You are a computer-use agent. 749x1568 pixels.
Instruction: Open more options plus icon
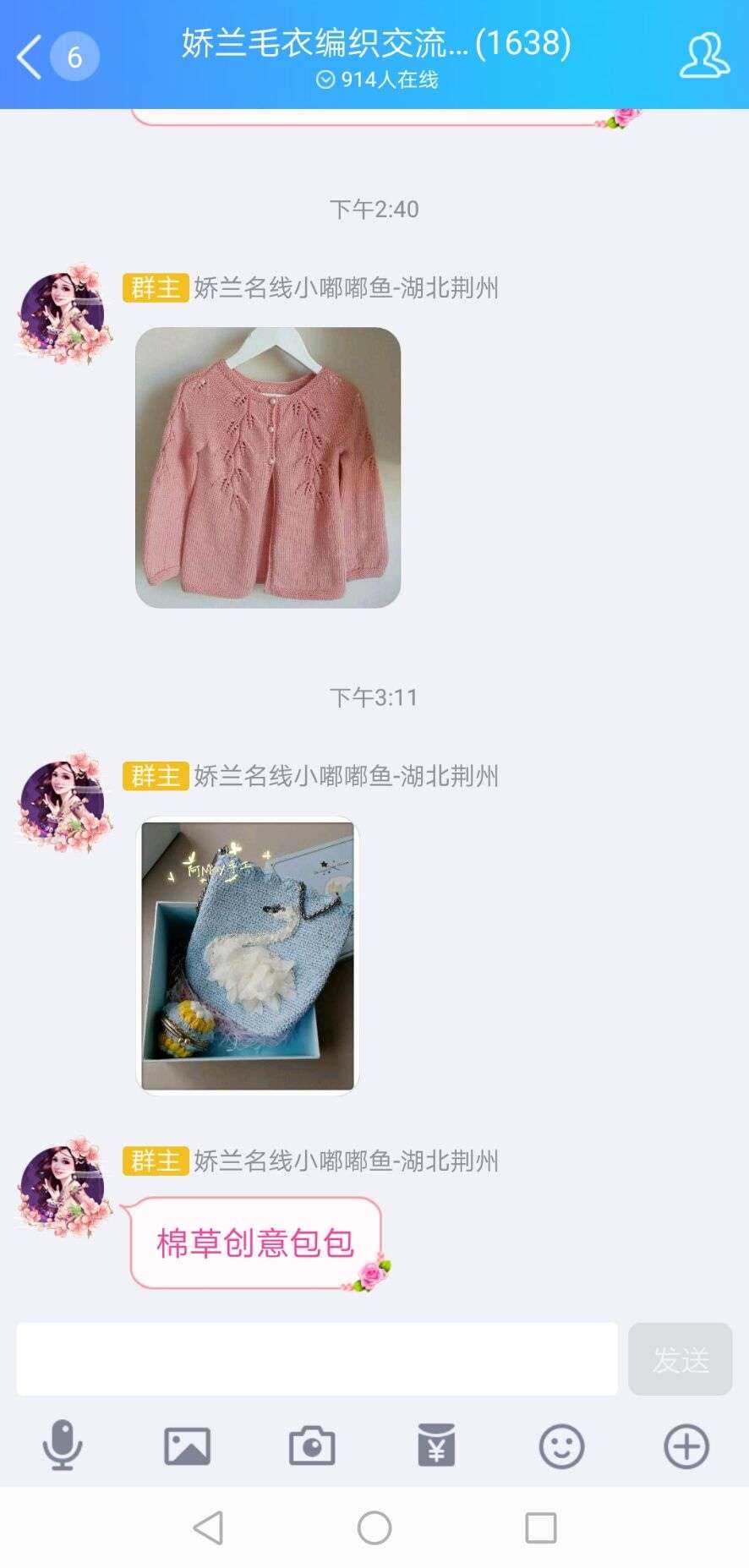(x=686, y=1445)
